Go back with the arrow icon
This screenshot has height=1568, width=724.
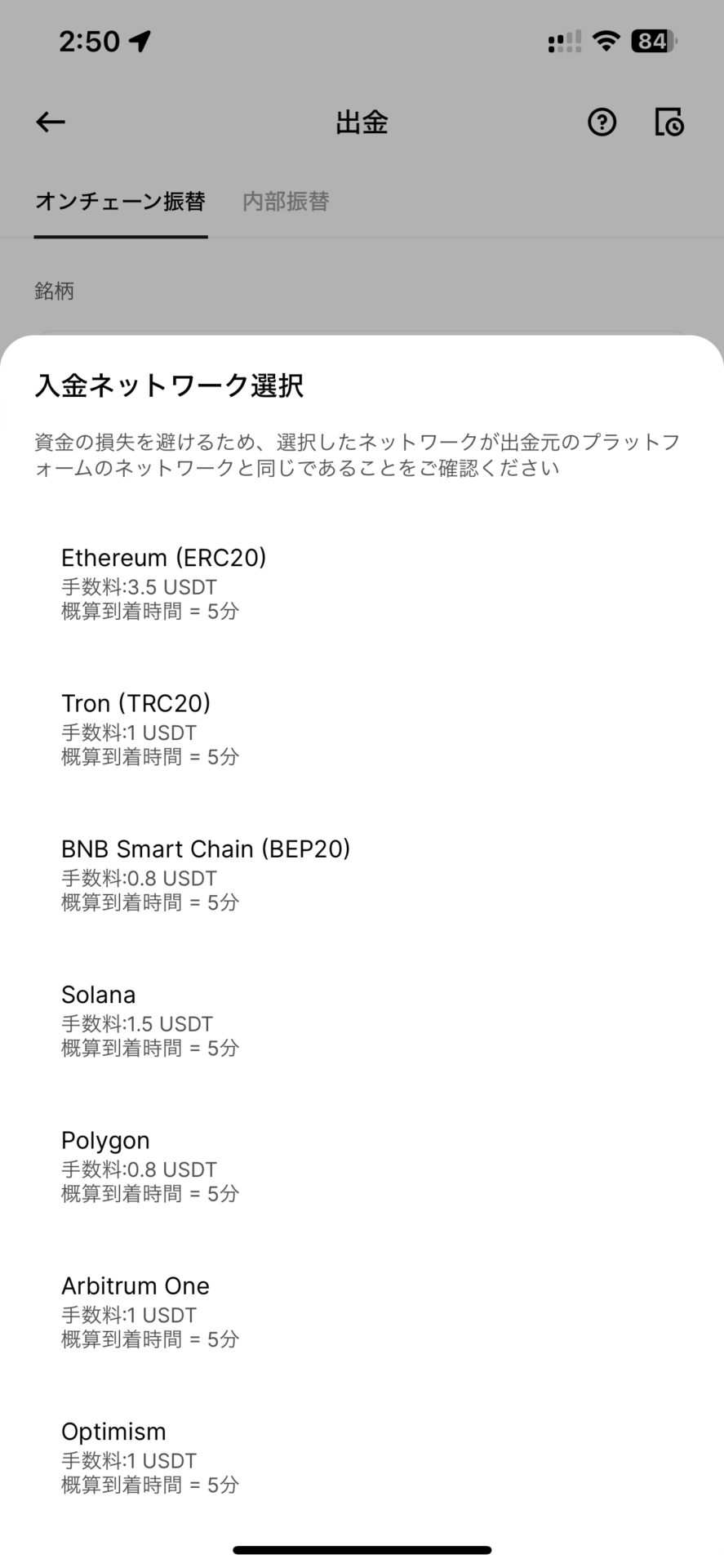tap(51, 122)
